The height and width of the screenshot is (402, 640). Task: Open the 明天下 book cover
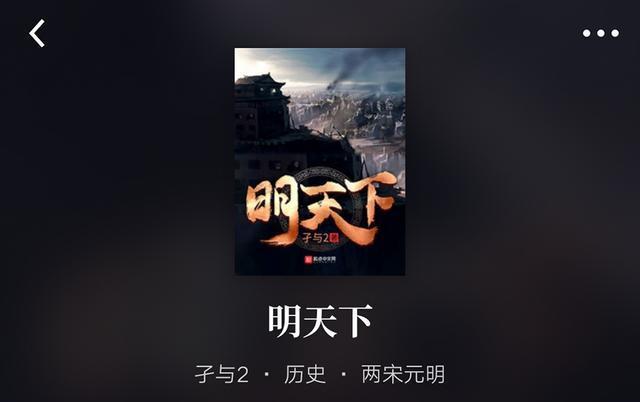320,161
